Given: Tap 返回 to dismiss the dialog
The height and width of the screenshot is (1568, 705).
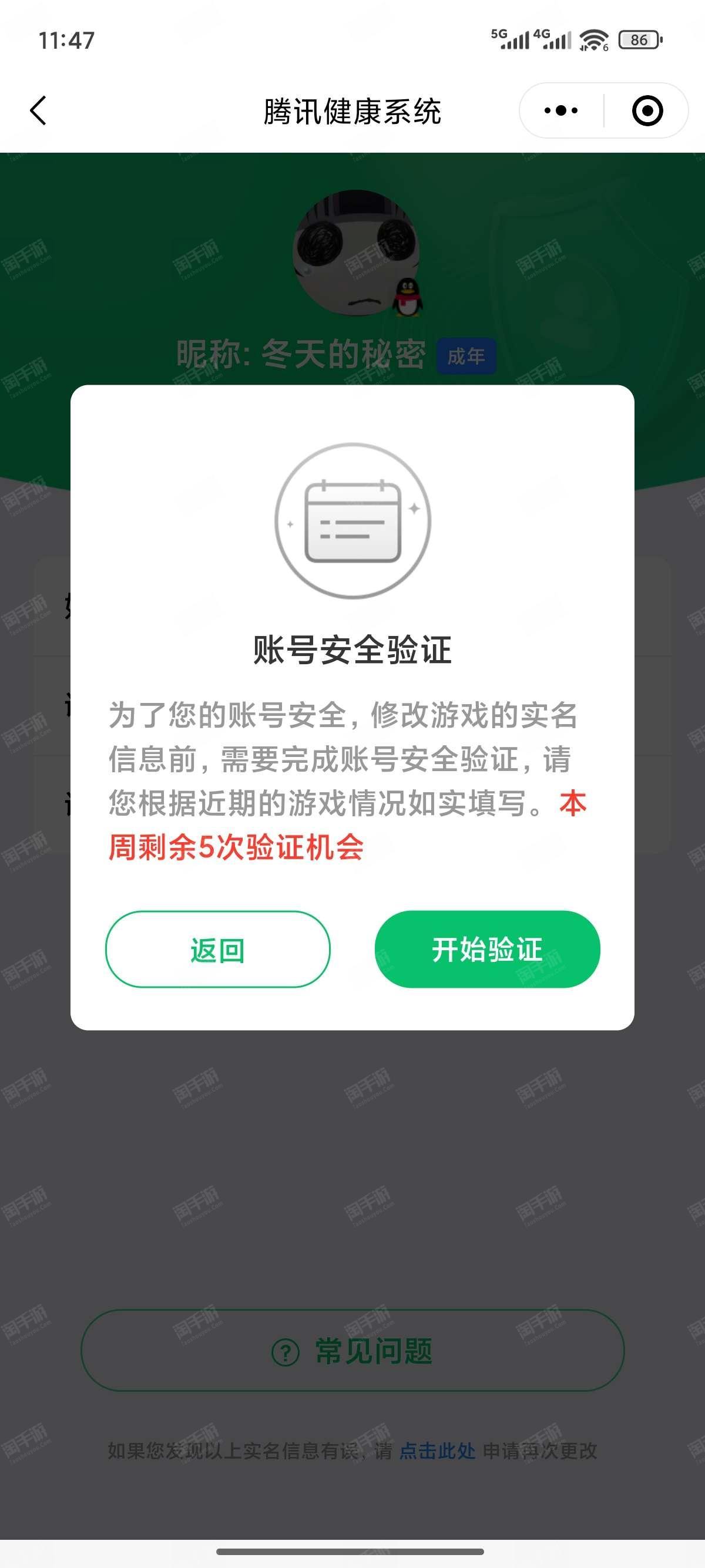Looking at the screenshot, I should pos(218,949).
